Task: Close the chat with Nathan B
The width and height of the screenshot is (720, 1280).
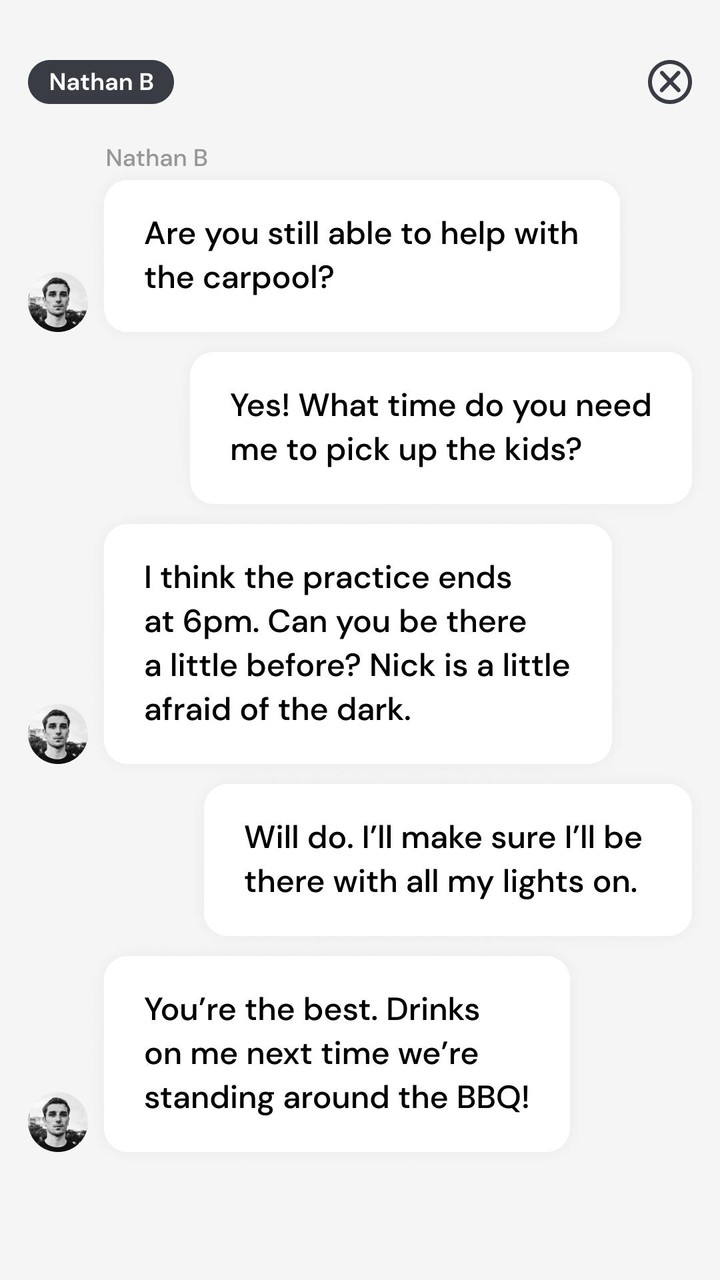Action: pos(669,82)
